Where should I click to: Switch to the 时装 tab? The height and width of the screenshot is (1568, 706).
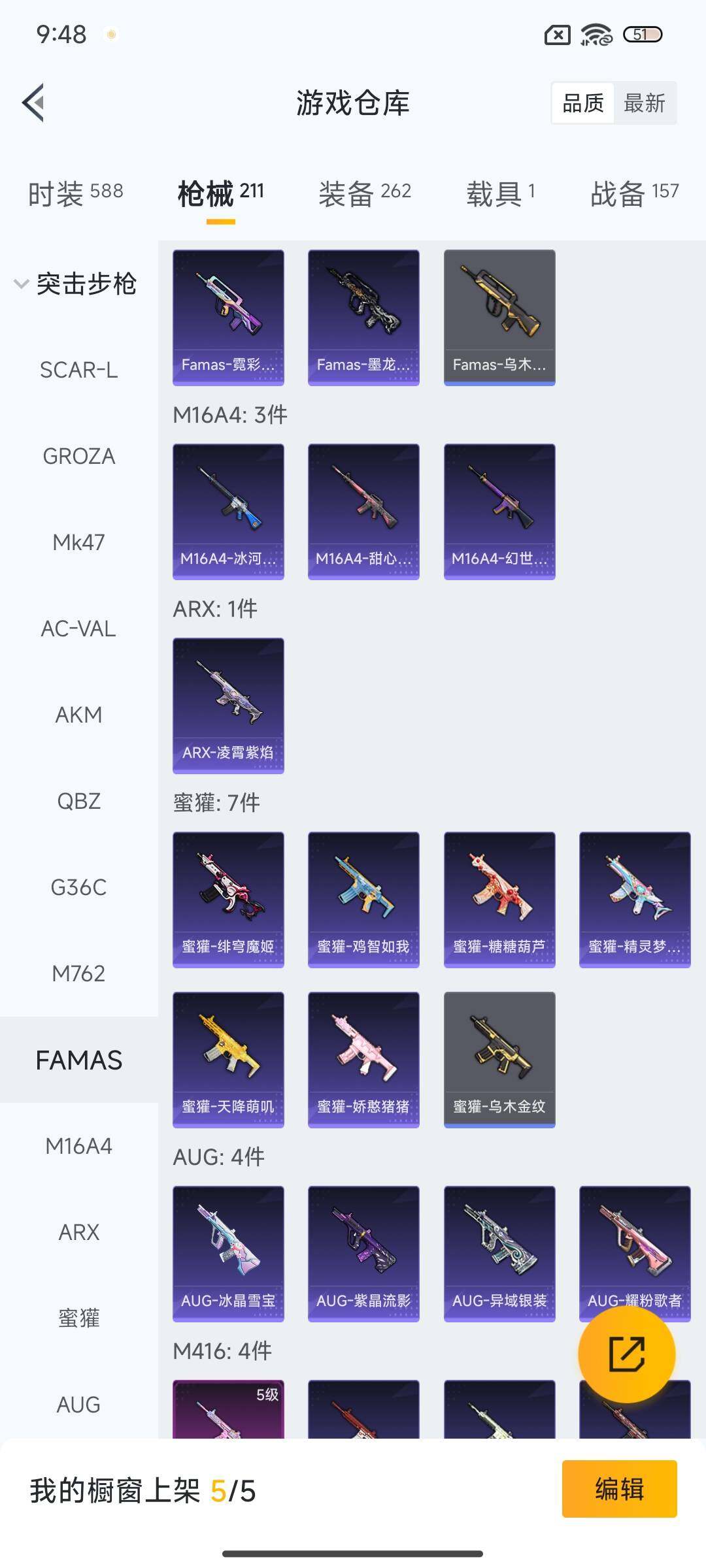click(75, 193)
